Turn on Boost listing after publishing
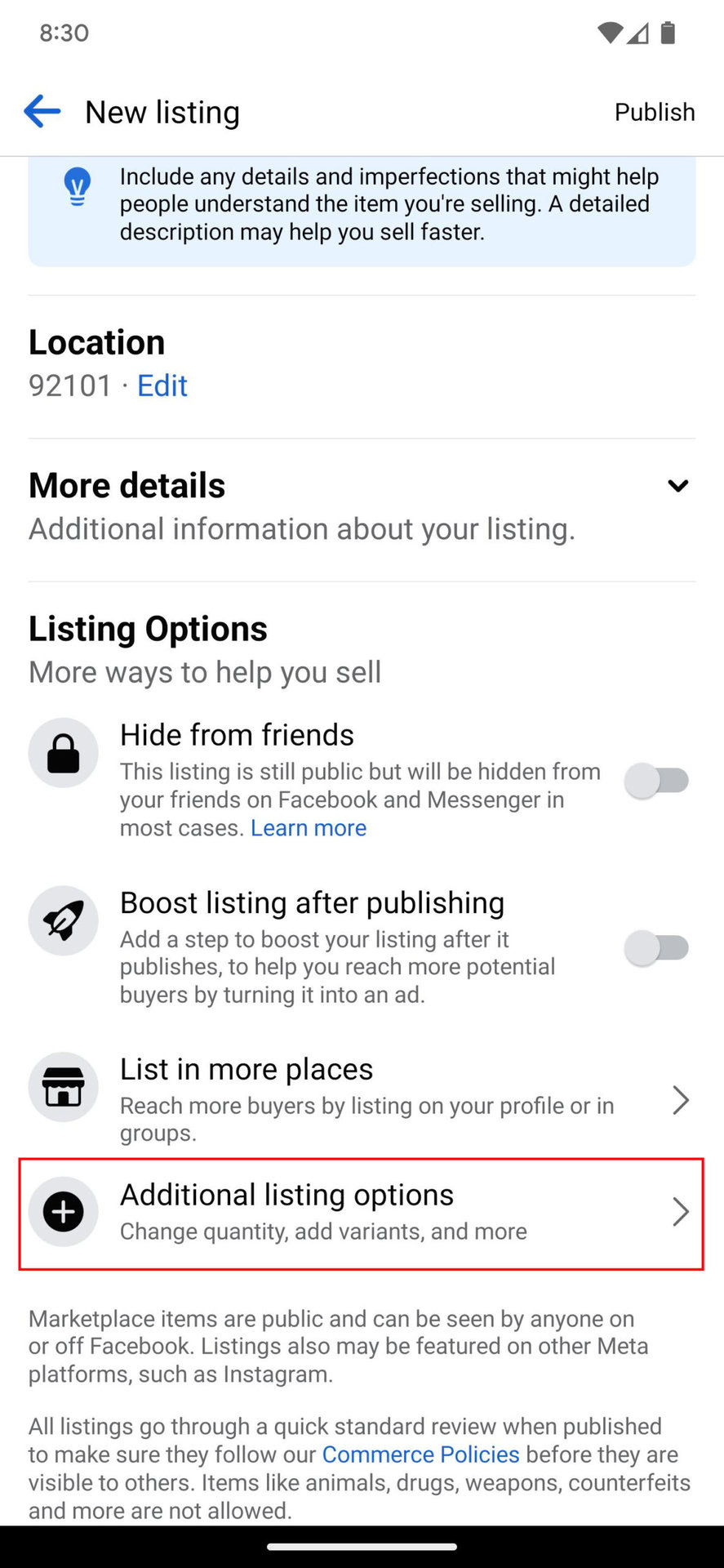 [x=657, y=948]
